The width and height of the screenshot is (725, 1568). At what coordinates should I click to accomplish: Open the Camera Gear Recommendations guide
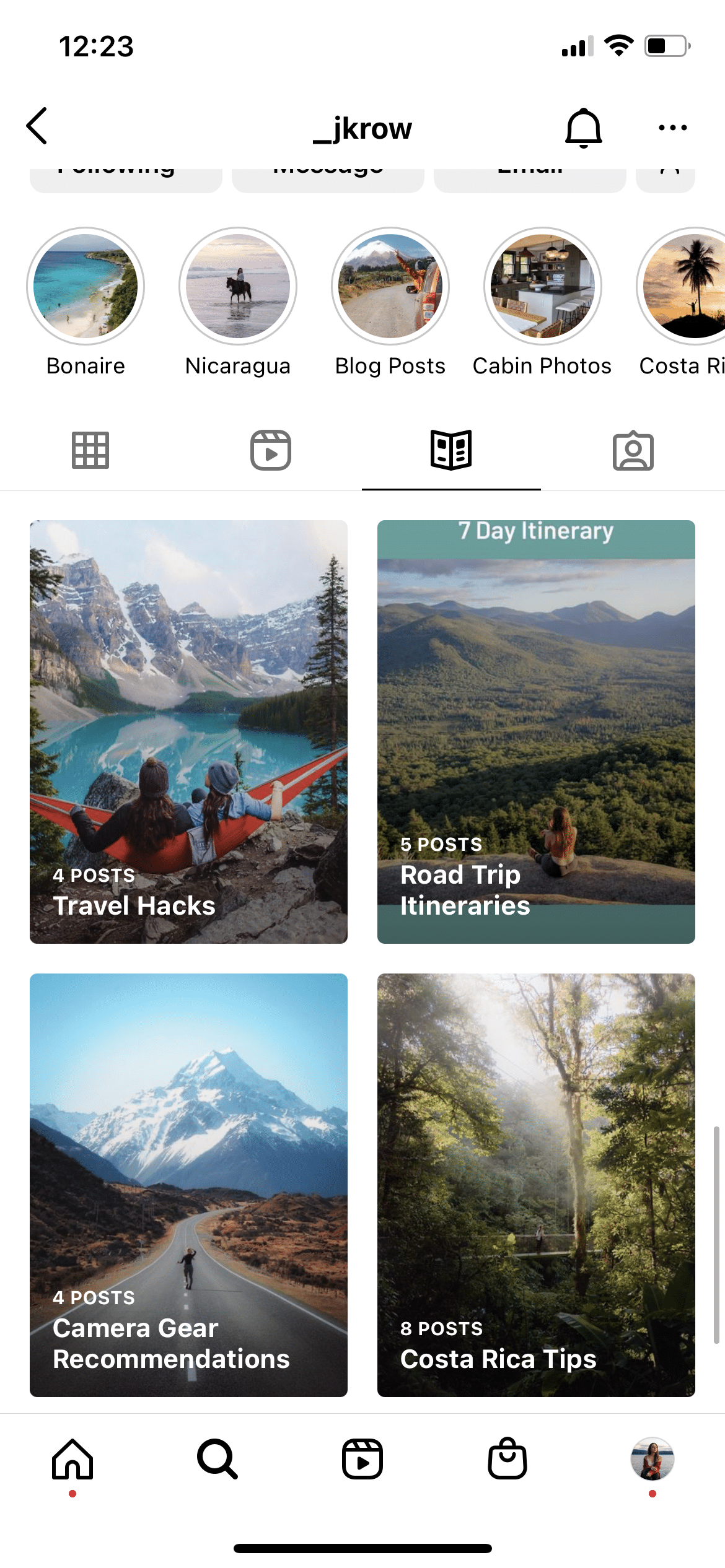188,1185
